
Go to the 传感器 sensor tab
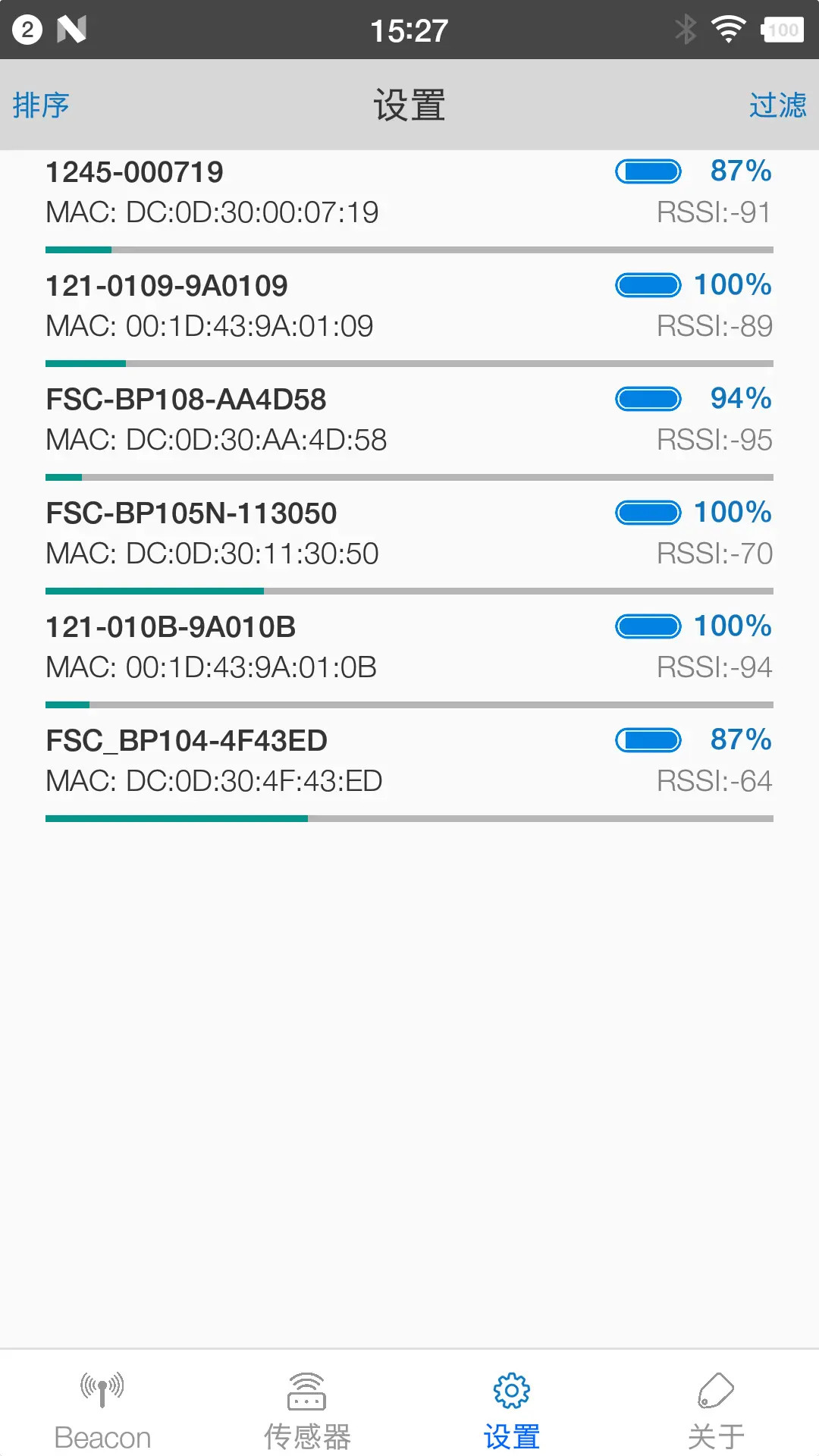[x=307, y=1409]
